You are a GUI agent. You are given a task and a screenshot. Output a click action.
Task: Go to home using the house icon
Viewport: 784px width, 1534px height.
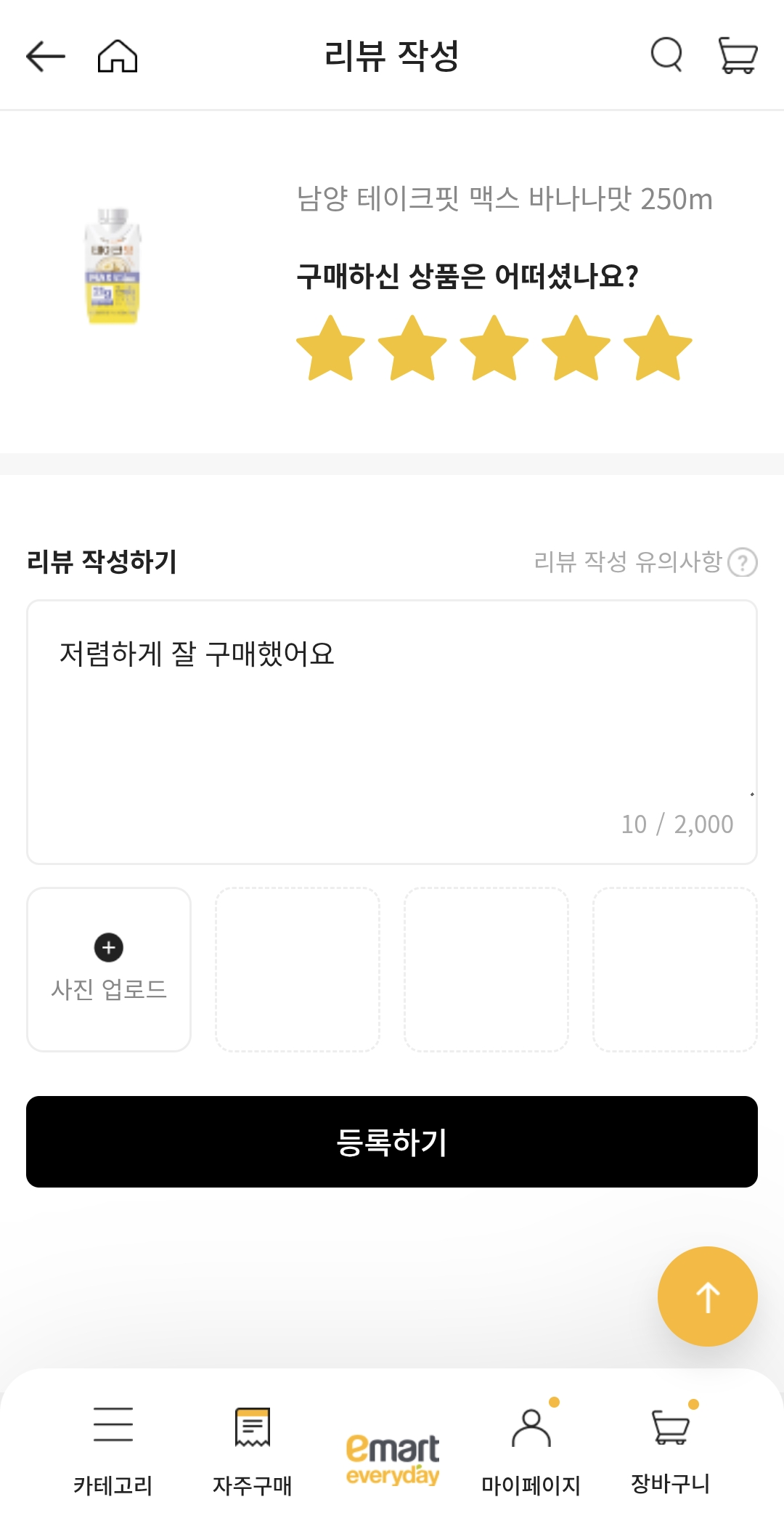coord(116,55)
